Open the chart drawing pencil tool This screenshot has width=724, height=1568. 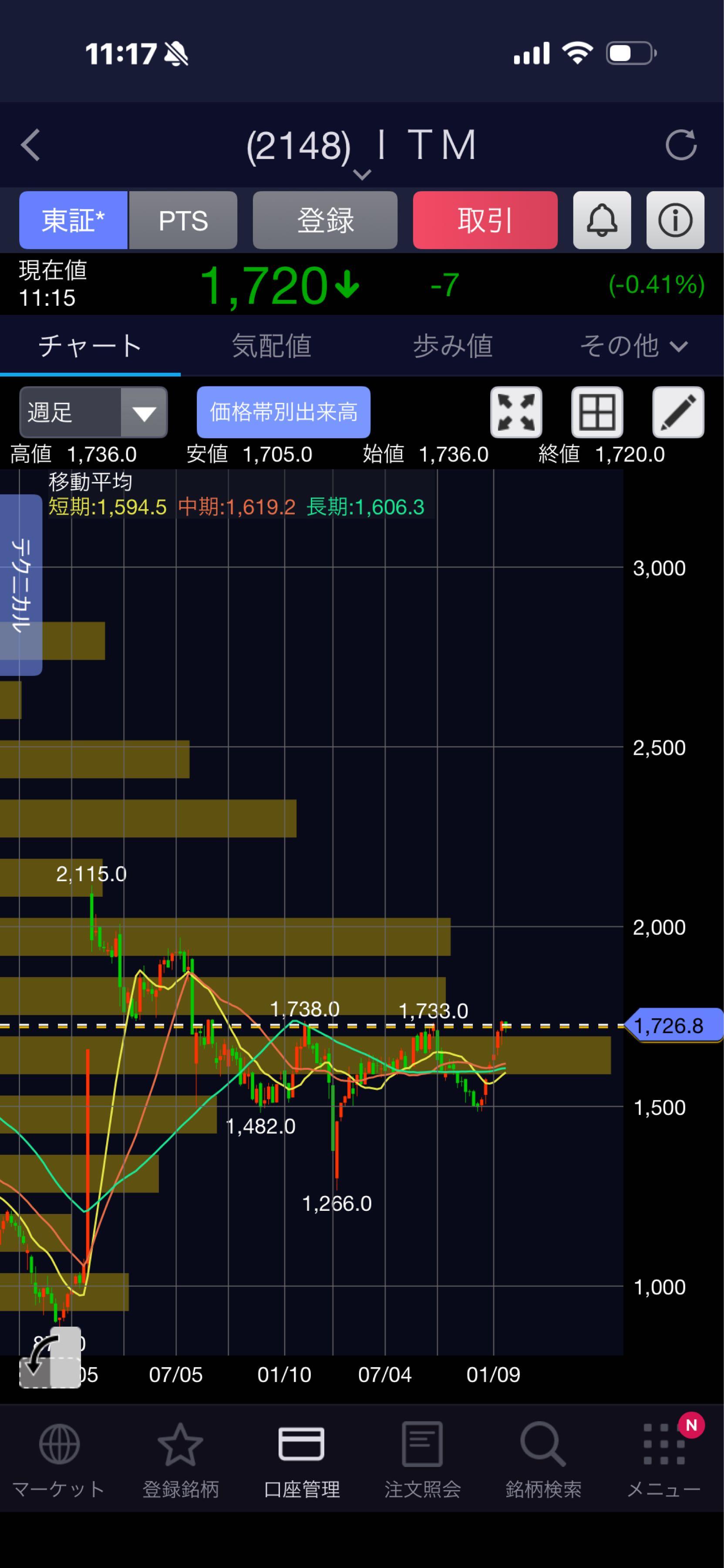point(678,412)
